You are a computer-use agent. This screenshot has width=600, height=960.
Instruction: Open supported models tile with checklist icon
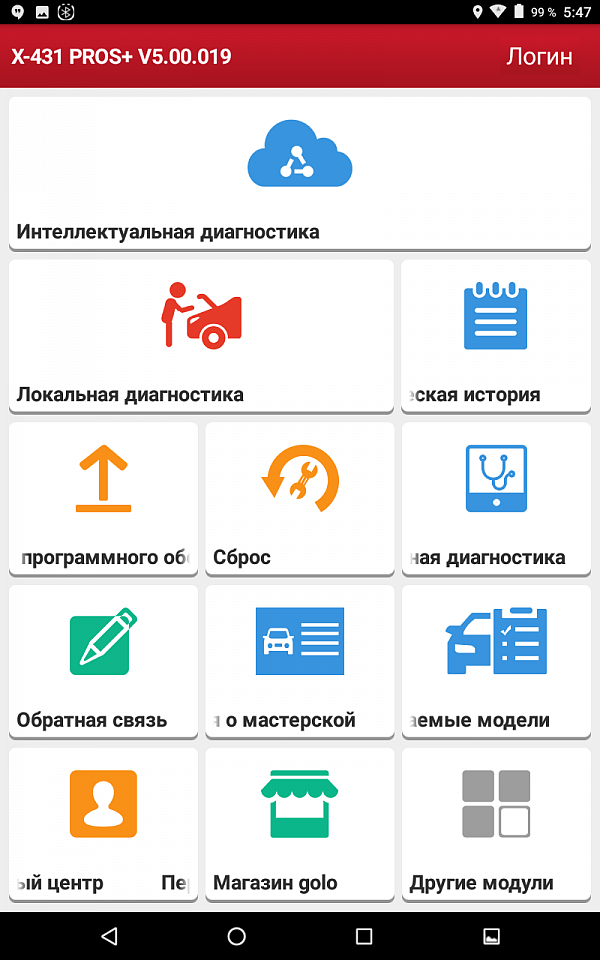point(496,660)
